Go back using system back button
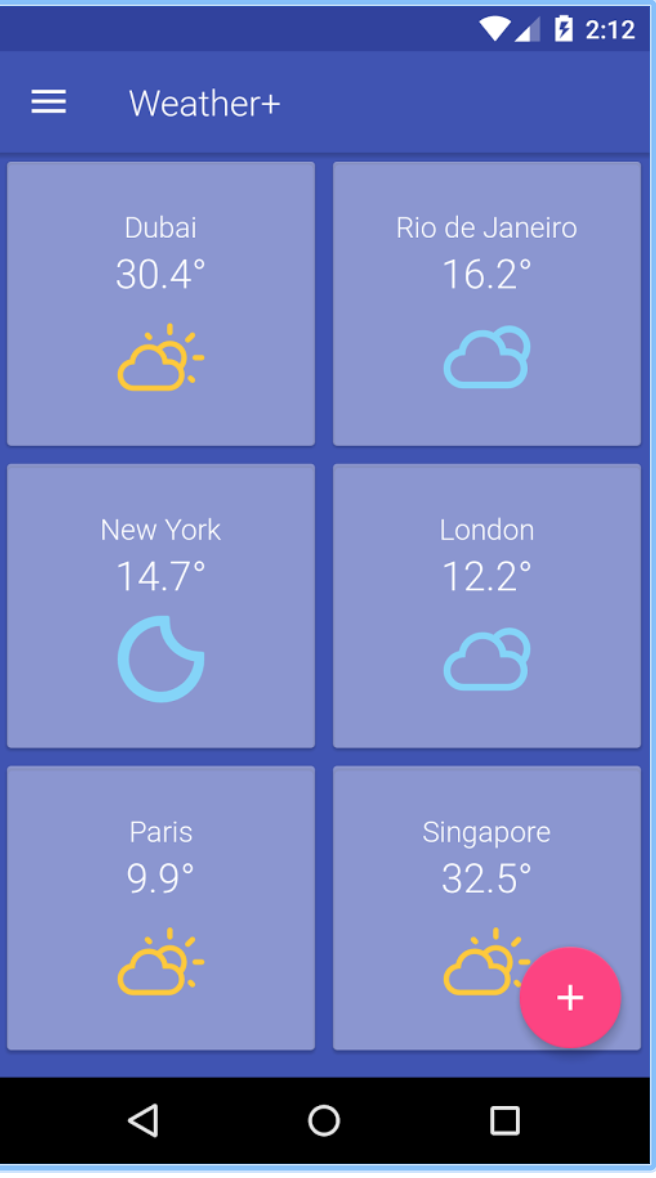Viewport: 656px width, 1178px height. pyautogui.click(x=143, y=1120)
